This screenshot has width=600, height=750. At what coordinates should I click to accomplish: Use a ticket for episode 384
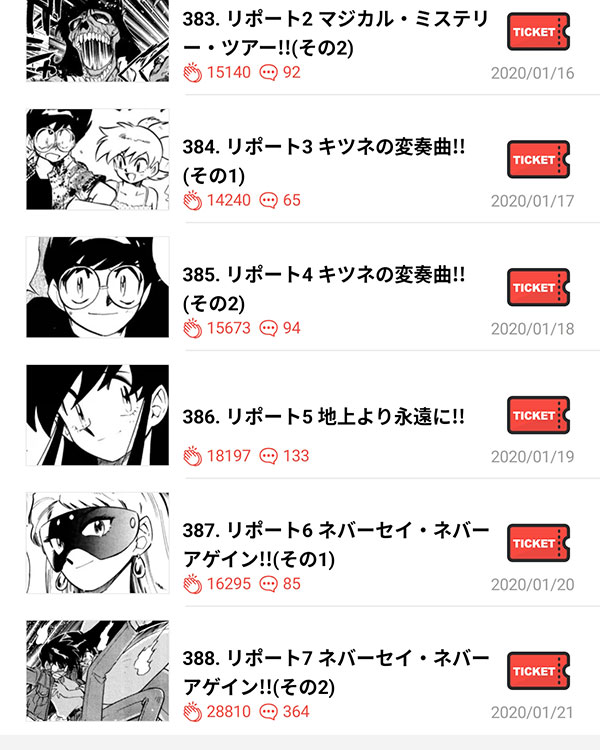pyautogui.click(x=538, y=160)
